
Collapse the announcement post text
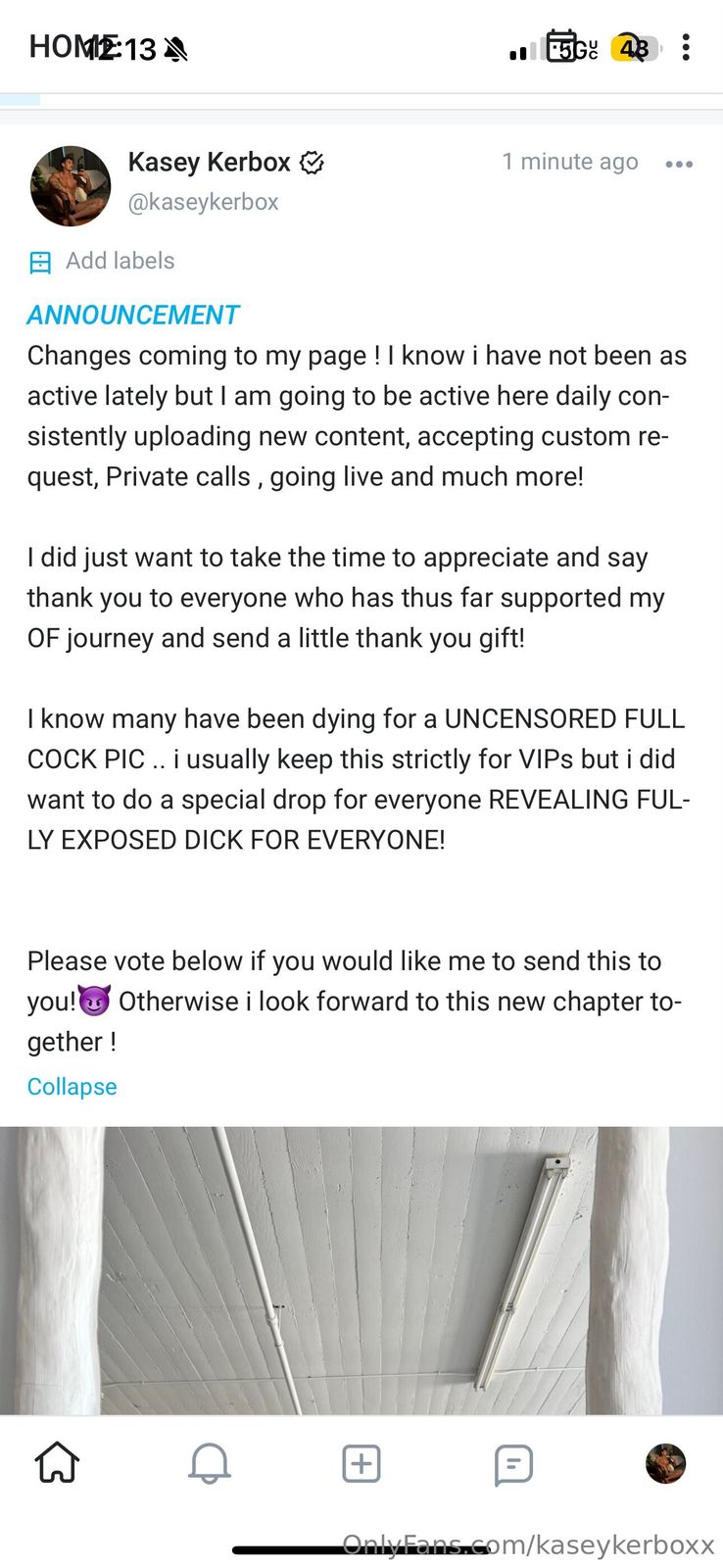72,1087
